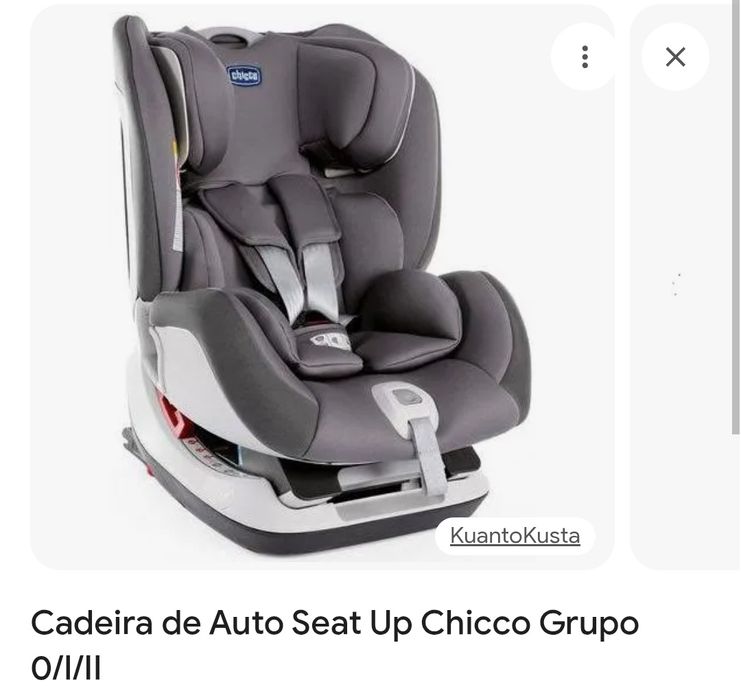The height and width of the screenshot is (700, 741).
Task: Open the KuantoKusta source link
Action: (x=514, y=535)
